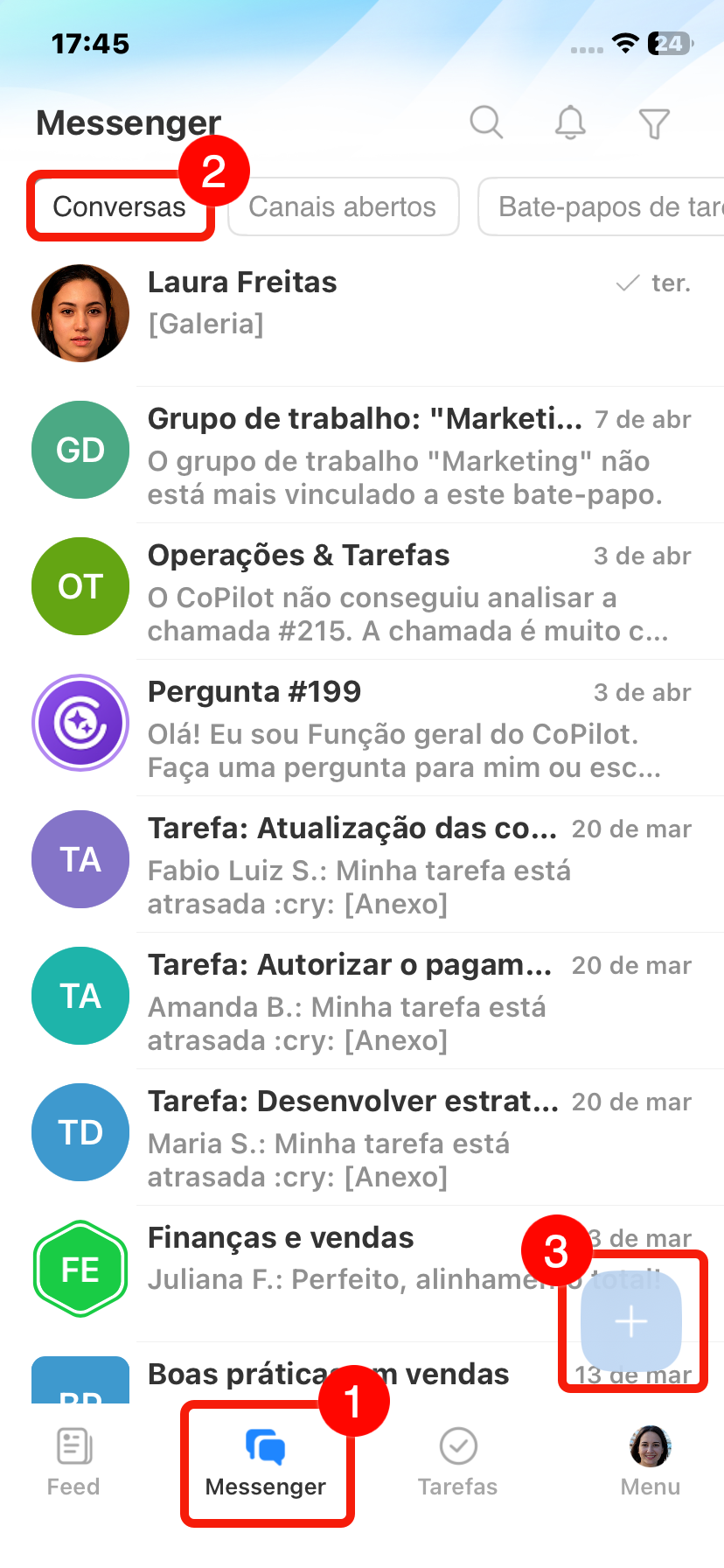724x1568 pixels.
Task: Select the Conversas tab
Action: click(120, 207)
